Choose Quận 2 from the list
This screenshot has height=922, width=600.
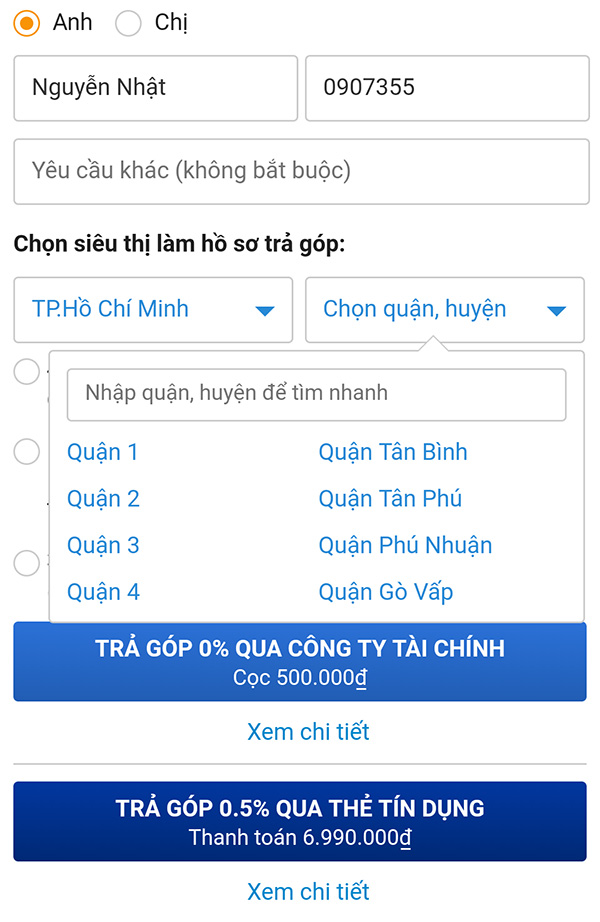click(x=103, y=499)
